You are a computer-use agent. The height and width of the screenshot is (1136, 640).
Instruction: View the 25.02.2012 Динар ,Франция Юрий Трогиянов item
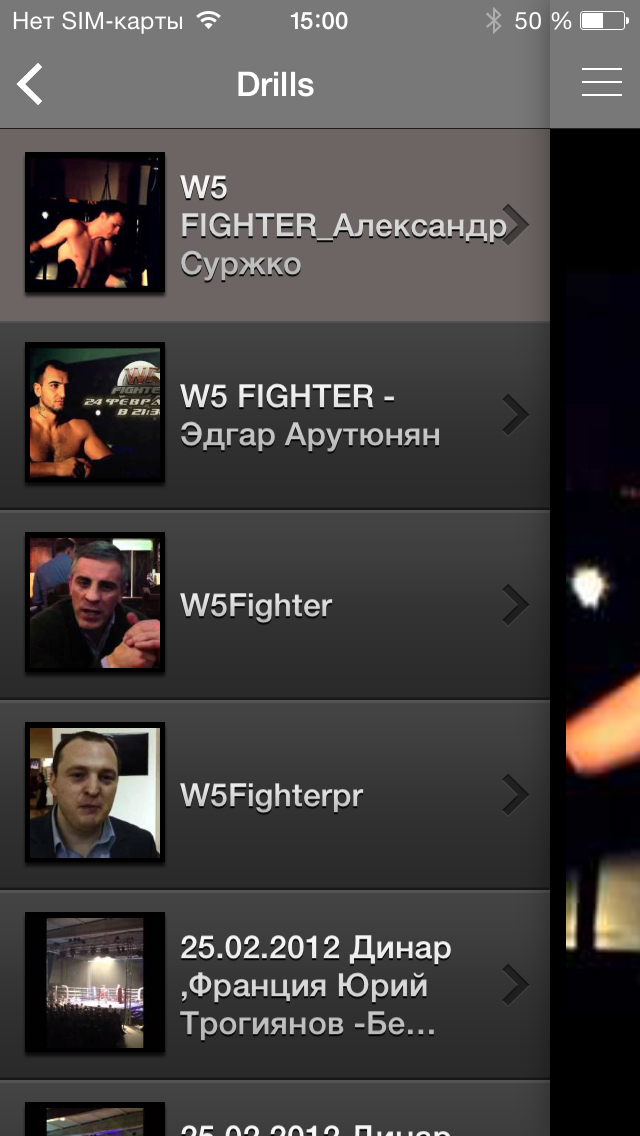click(275, 985)
